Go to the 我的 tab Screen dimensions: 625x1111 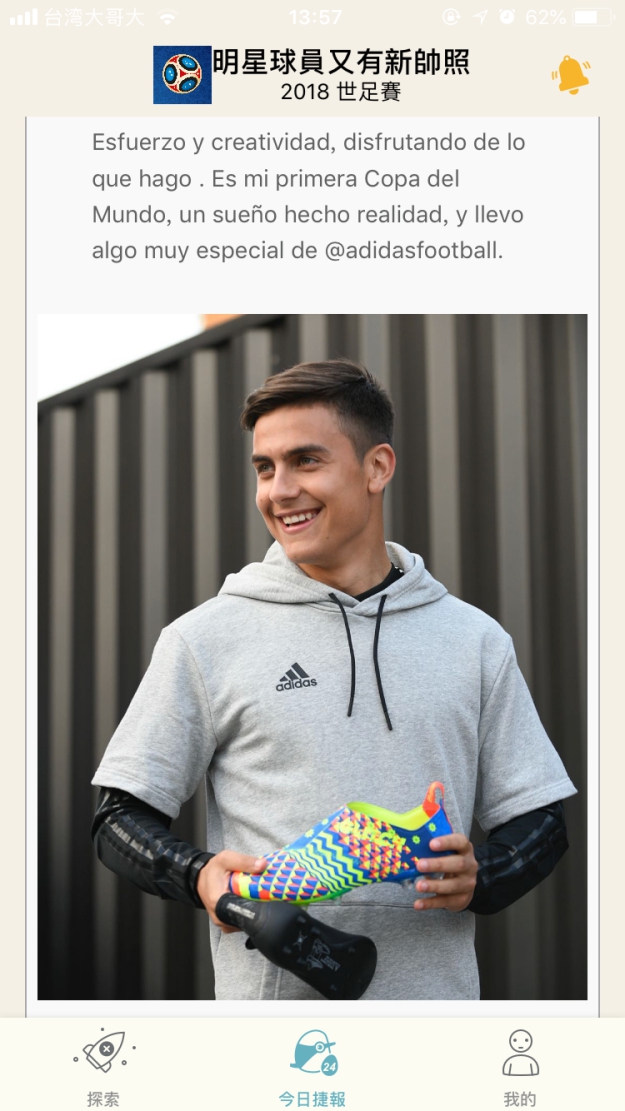[520, 1066]
